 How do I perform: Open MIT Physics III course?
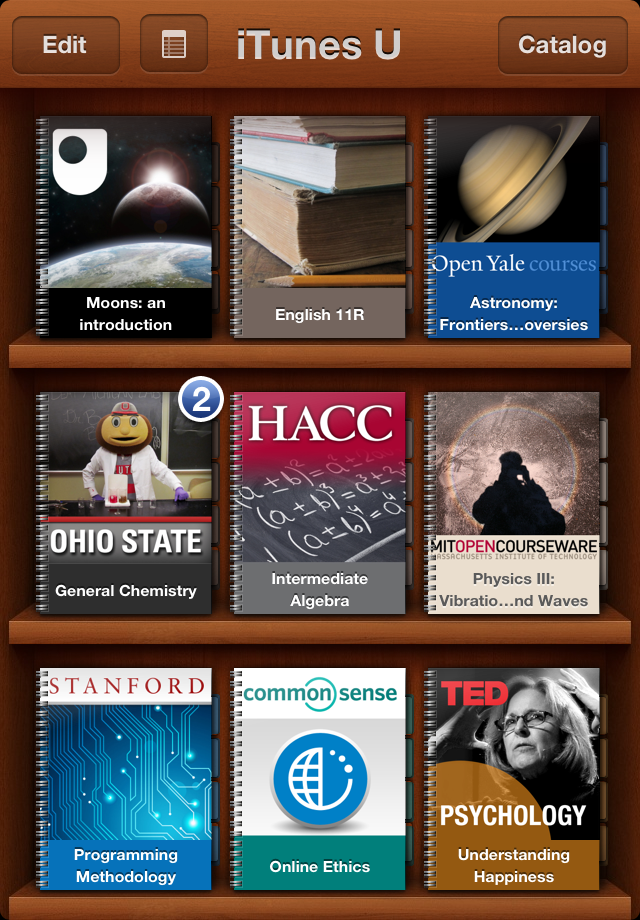(513, 503)
